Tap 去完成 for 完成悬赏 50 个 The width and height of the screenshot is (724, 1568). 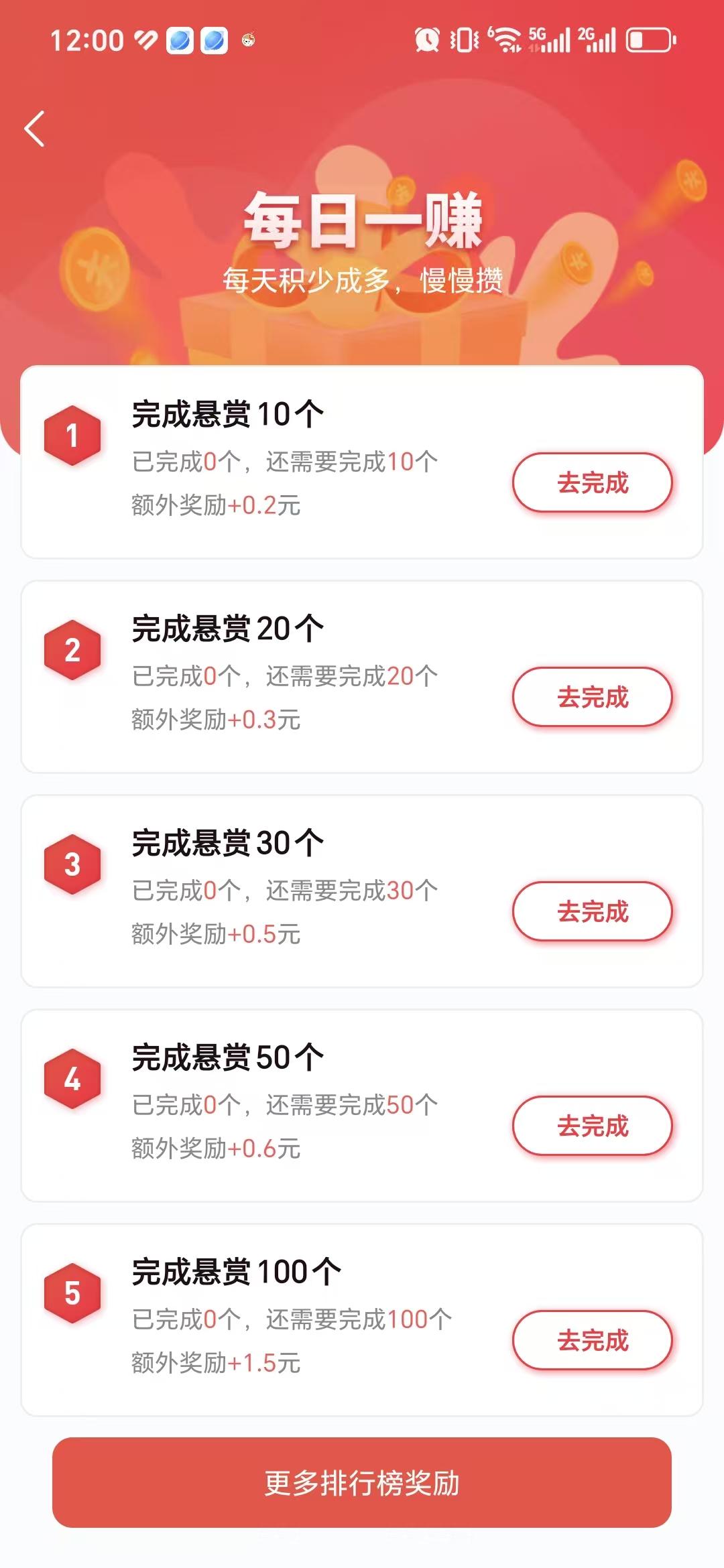click(x=593, y=1126)
